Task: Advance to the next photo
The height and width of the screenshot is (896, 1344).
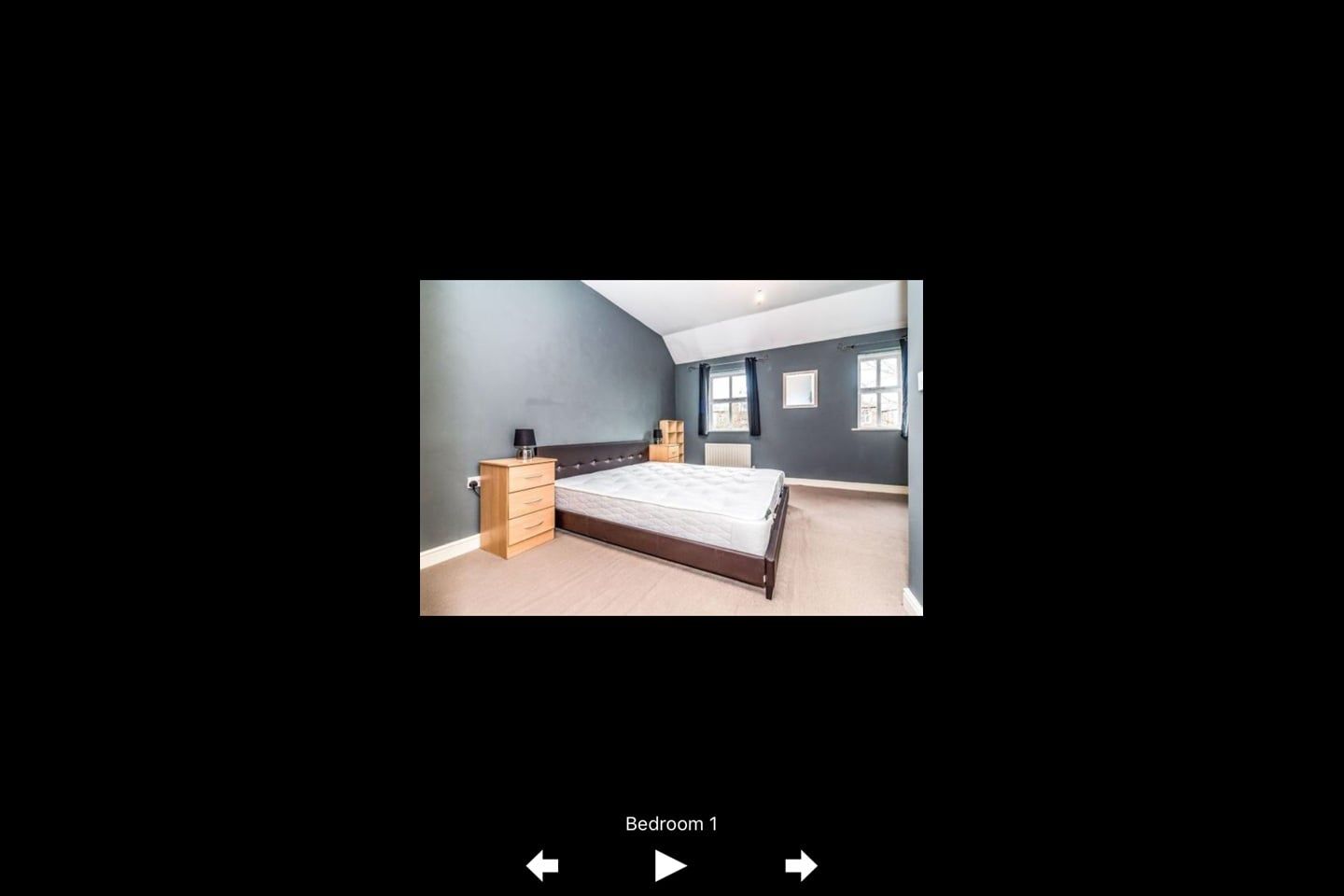Action: [801, 865]
